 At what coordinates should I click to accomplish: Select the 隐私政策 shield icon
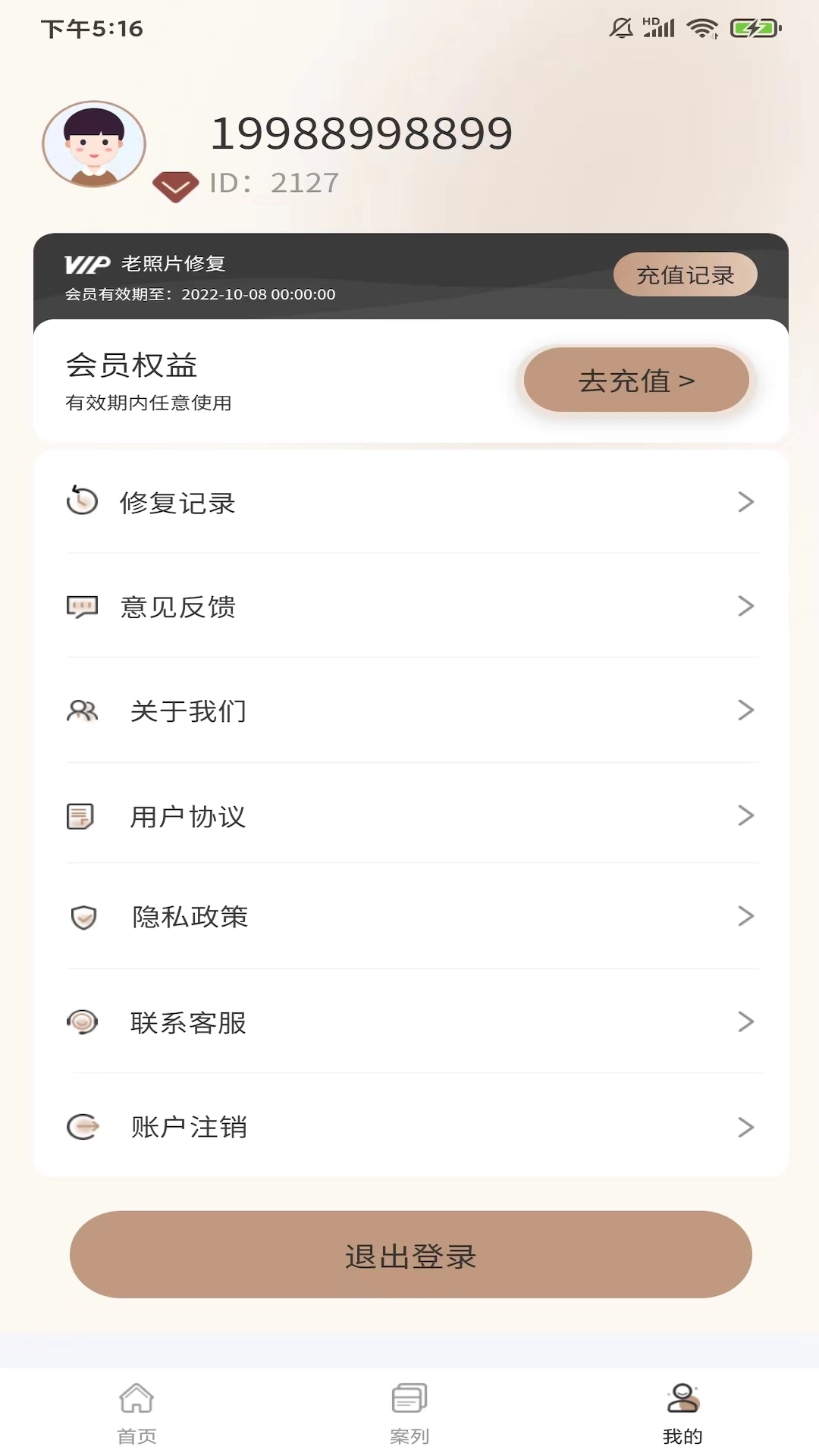(x=83, y=918)
